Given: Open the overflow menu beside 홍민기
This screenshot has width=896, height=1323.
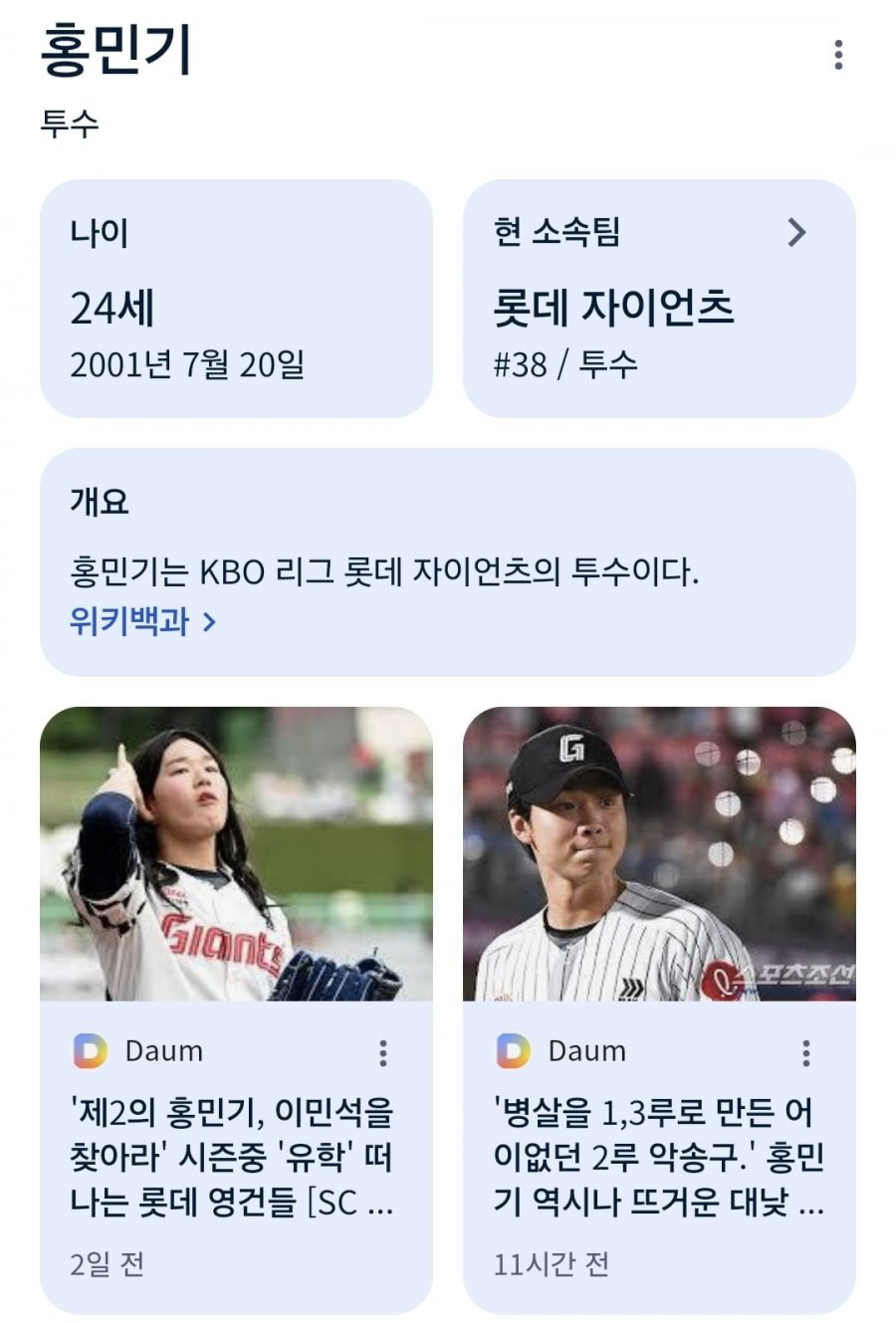Looking at the screenshot, I should pos(838,55).
